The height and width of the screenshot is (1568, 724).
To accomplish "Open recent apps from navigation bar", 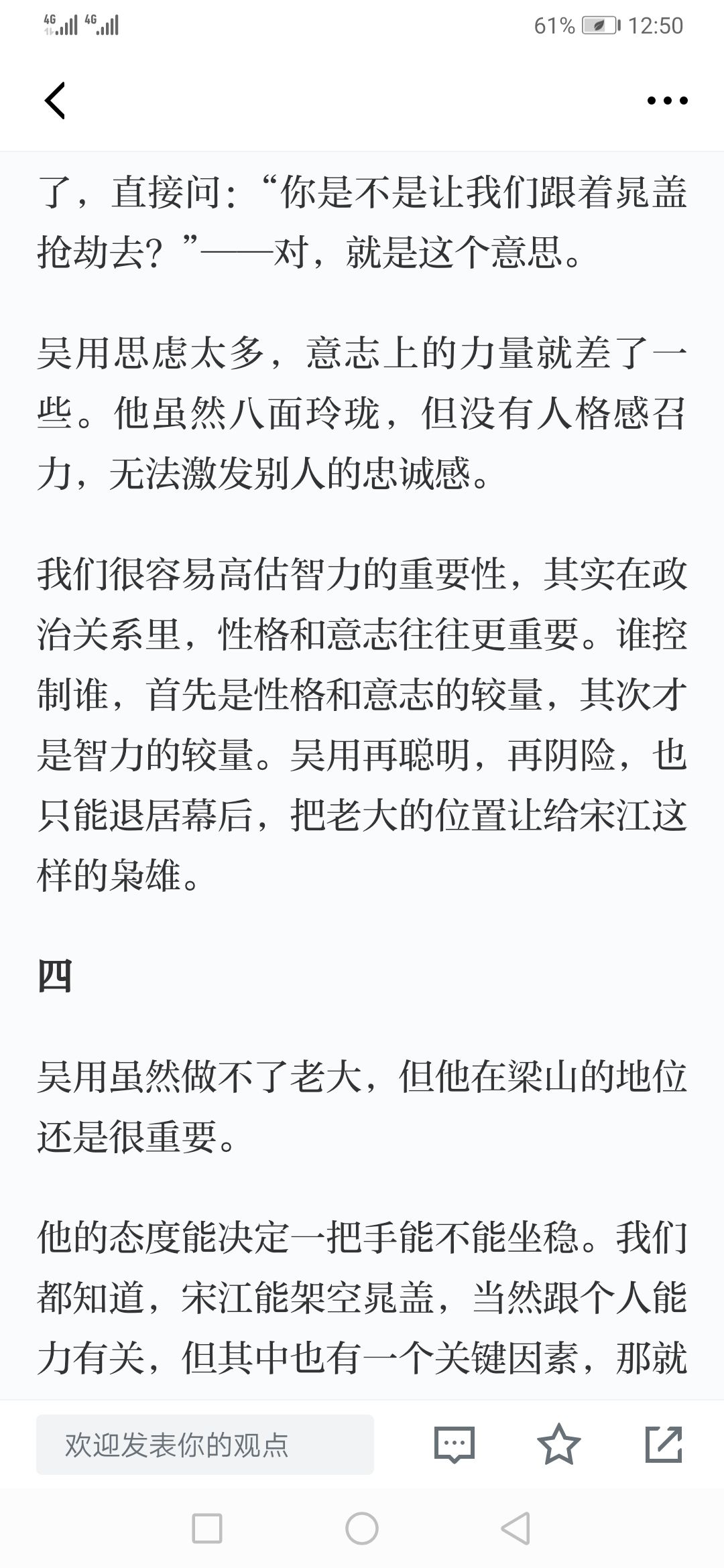I will click(207, 1528).
